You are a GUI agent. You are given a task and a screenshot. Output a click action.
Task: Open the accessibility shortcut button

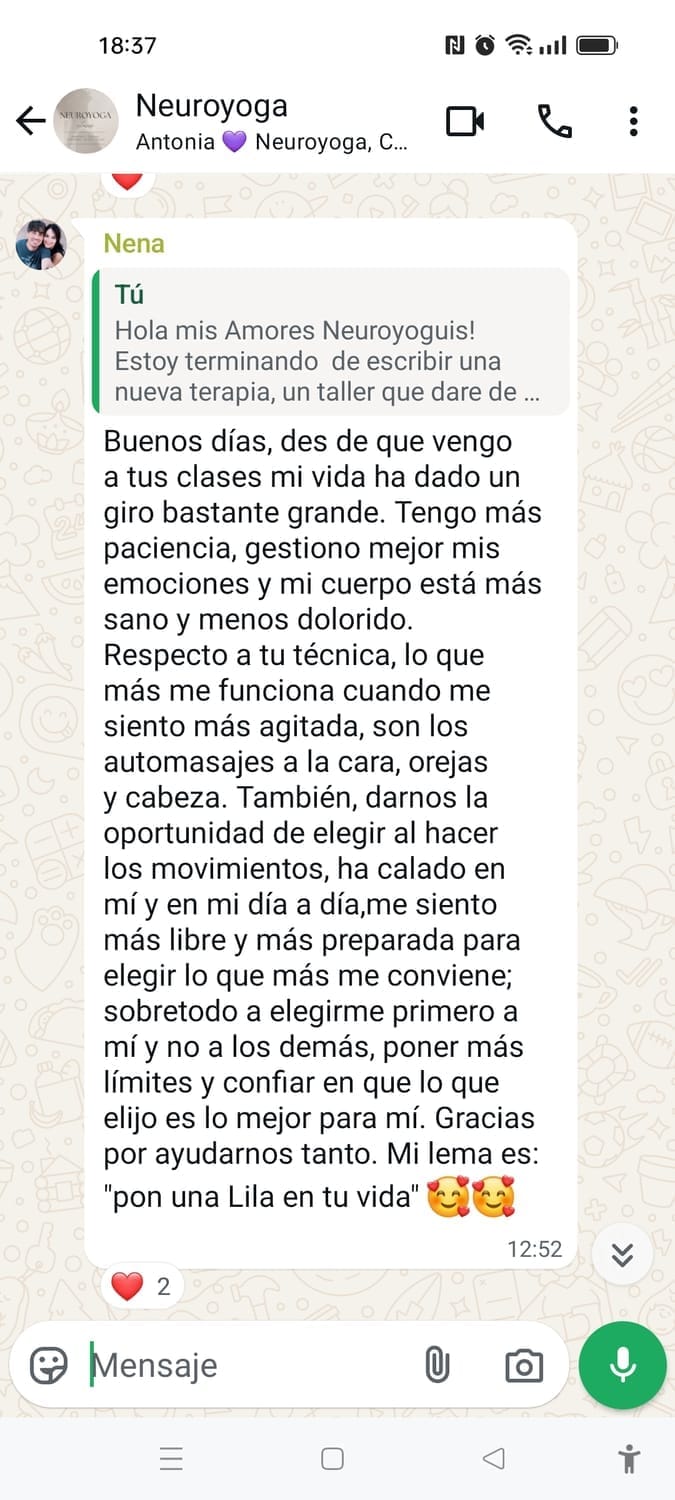click(629, 1459)
